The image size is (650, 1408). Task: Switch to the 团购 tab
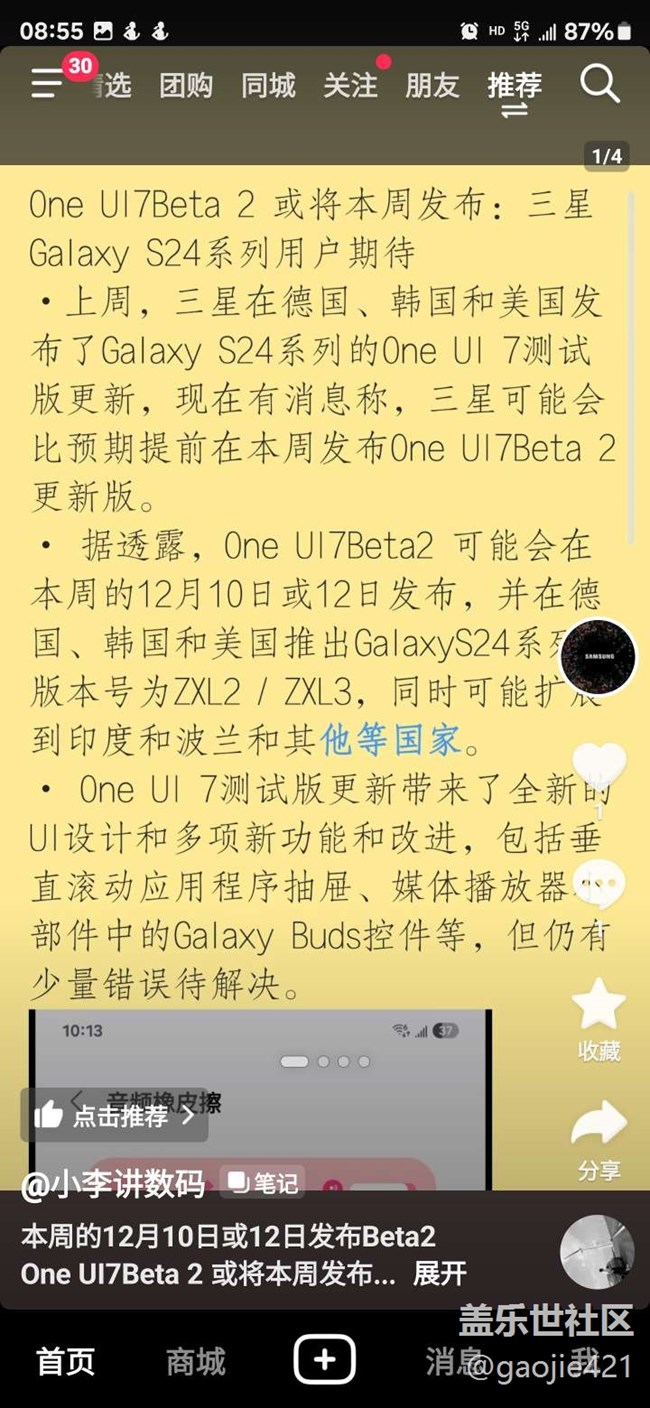coord(186,86)
